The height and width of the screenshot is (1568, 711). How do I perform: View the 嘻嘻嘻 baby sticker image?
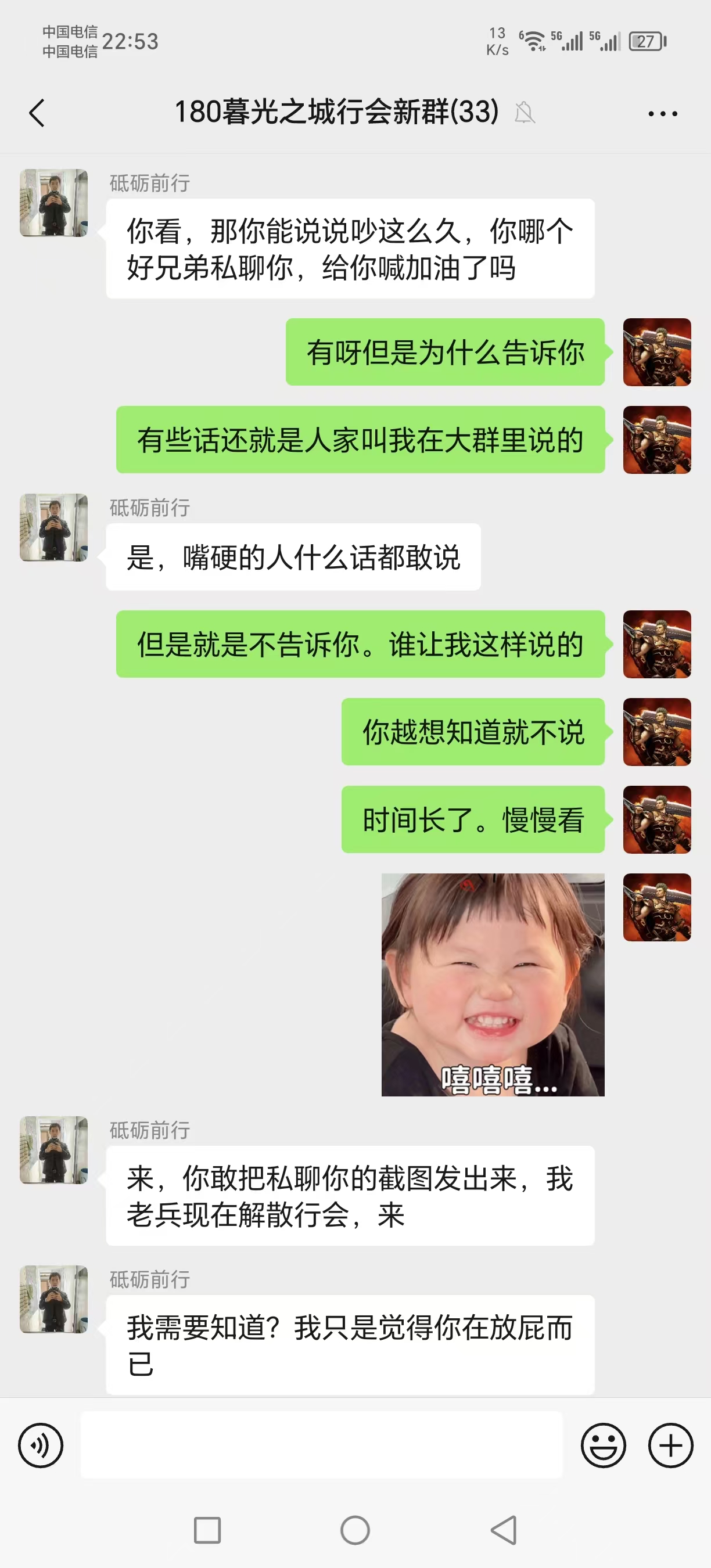click(493, 984)
